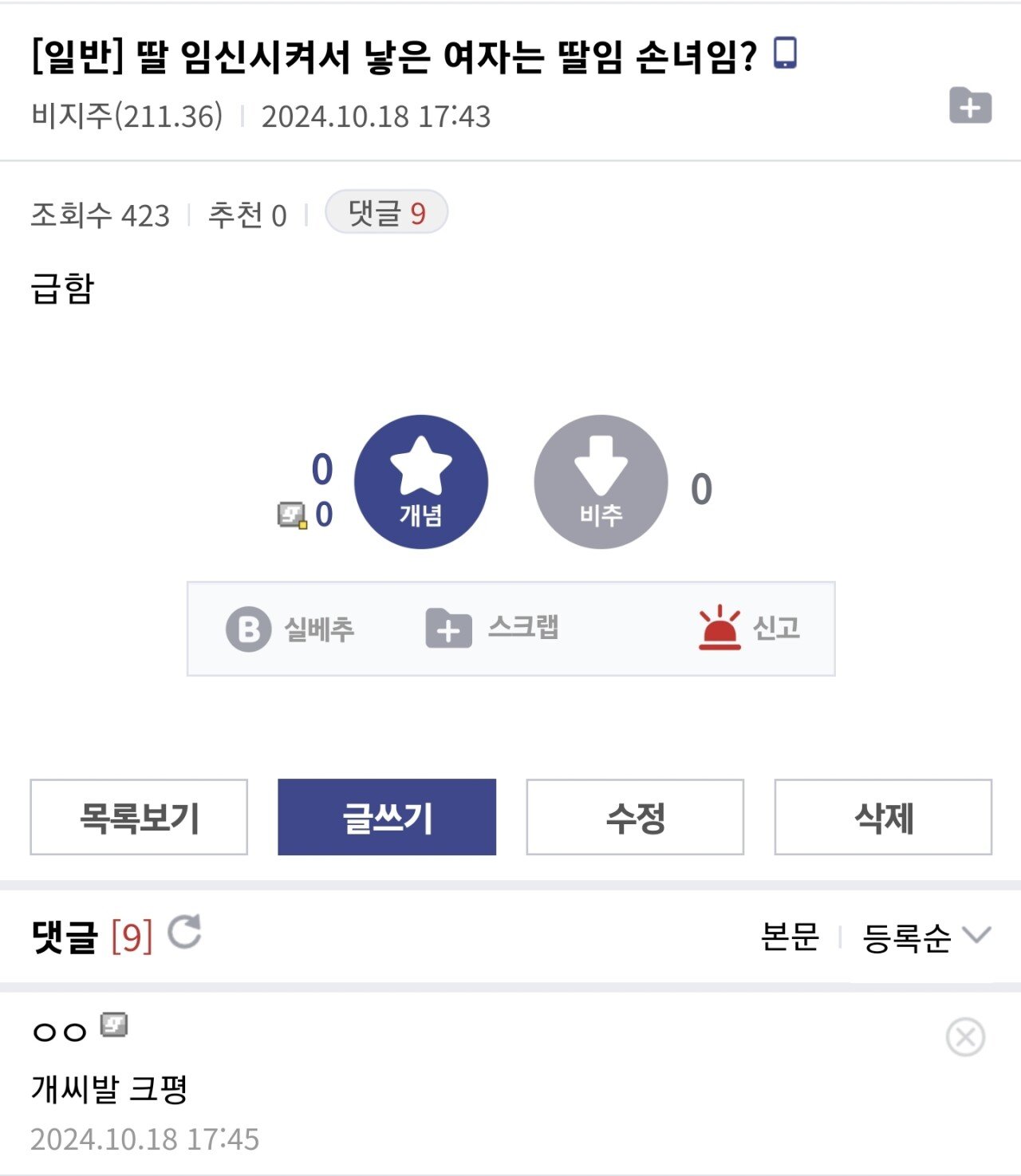The width and height of the screenshot is (1021, 1176).
Task: Jump to comments via the 댓글 9 chip
Action: (x=387, y=213)
